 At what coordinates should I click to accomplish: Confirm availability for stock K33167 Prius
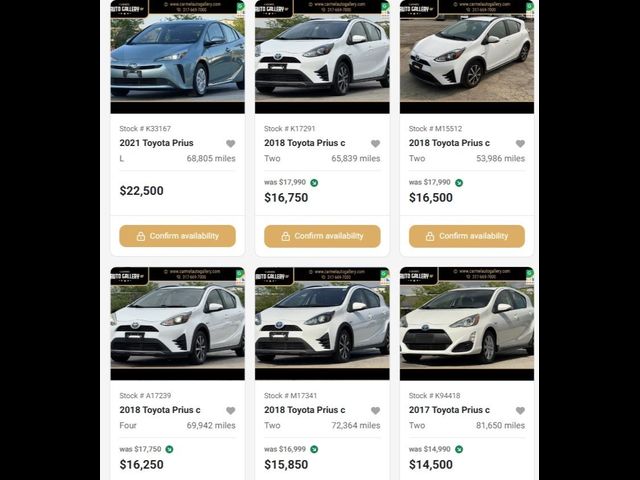click(x=177, y=236)
